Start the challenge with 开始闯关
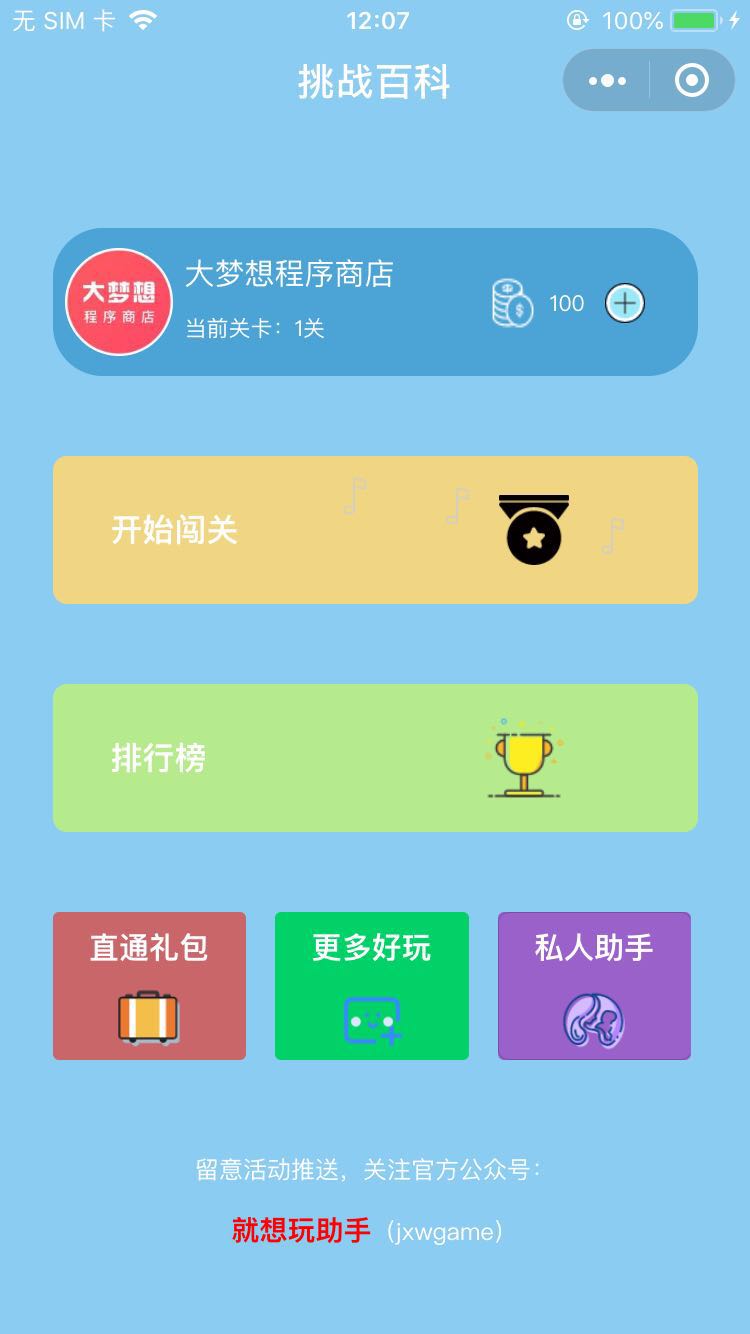 tap(375, 530)
